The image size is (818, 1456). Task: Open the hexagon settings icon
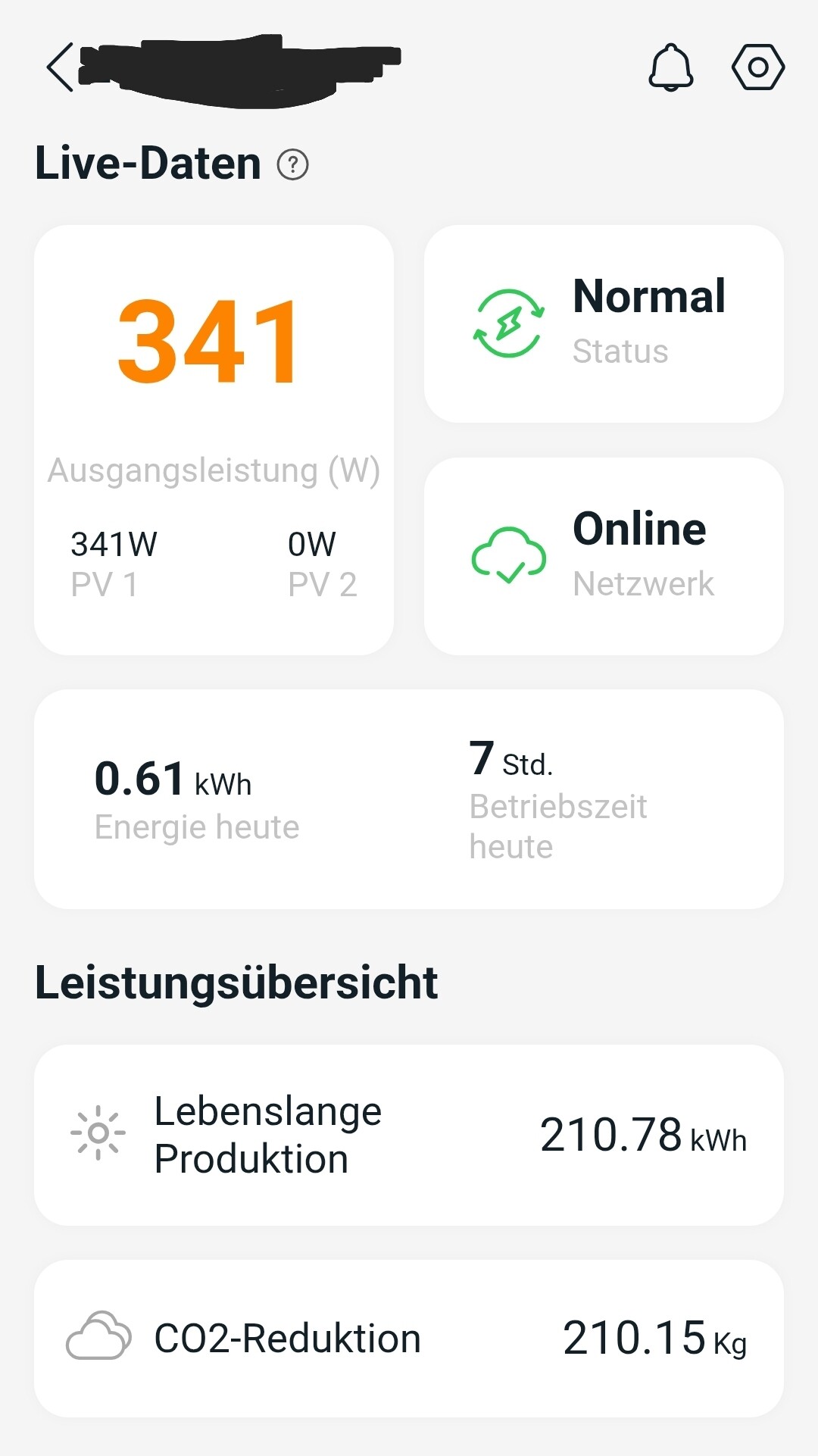click(x=758, y=67)
